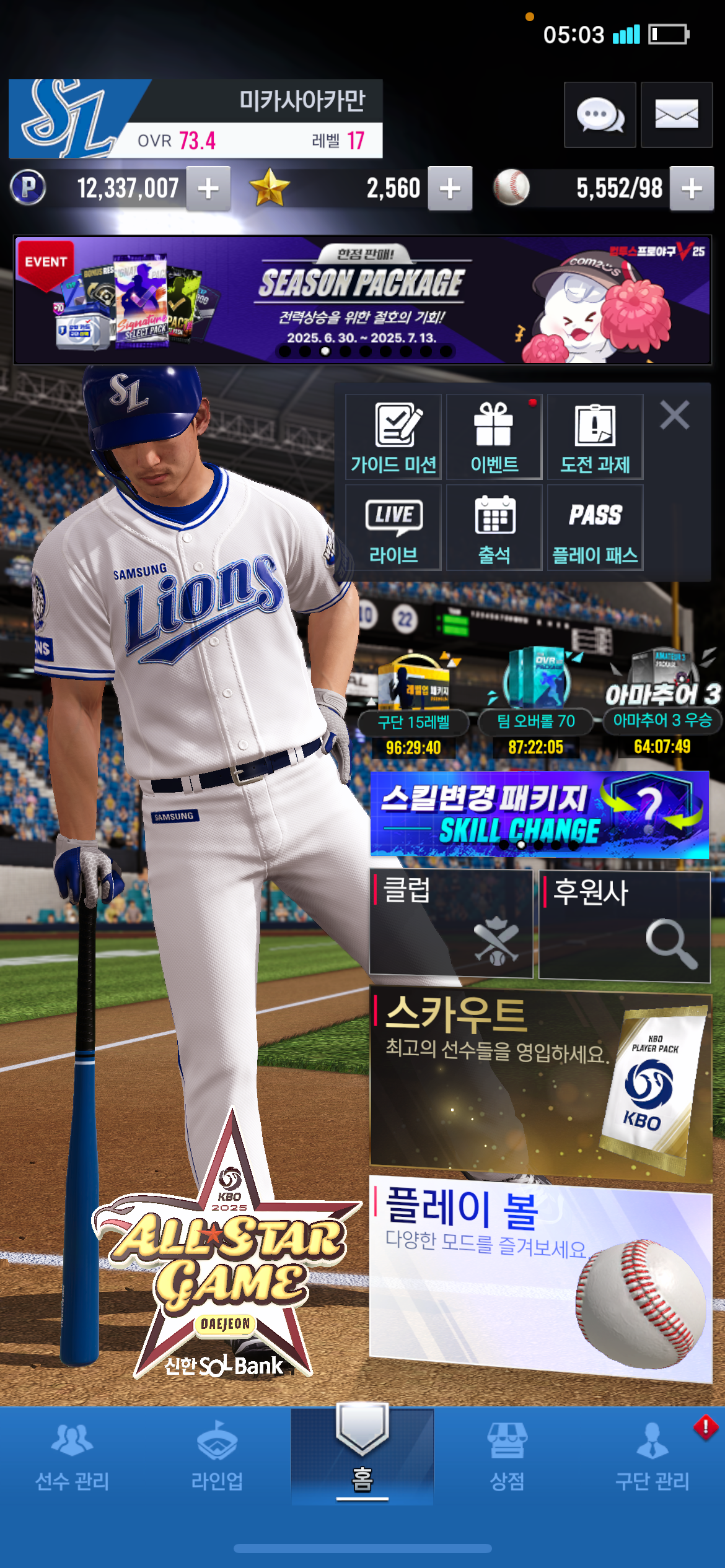Open the Season Package event banner
Image resolution: width=725 pixels, height=1568 pixels.
coord(362,300)
